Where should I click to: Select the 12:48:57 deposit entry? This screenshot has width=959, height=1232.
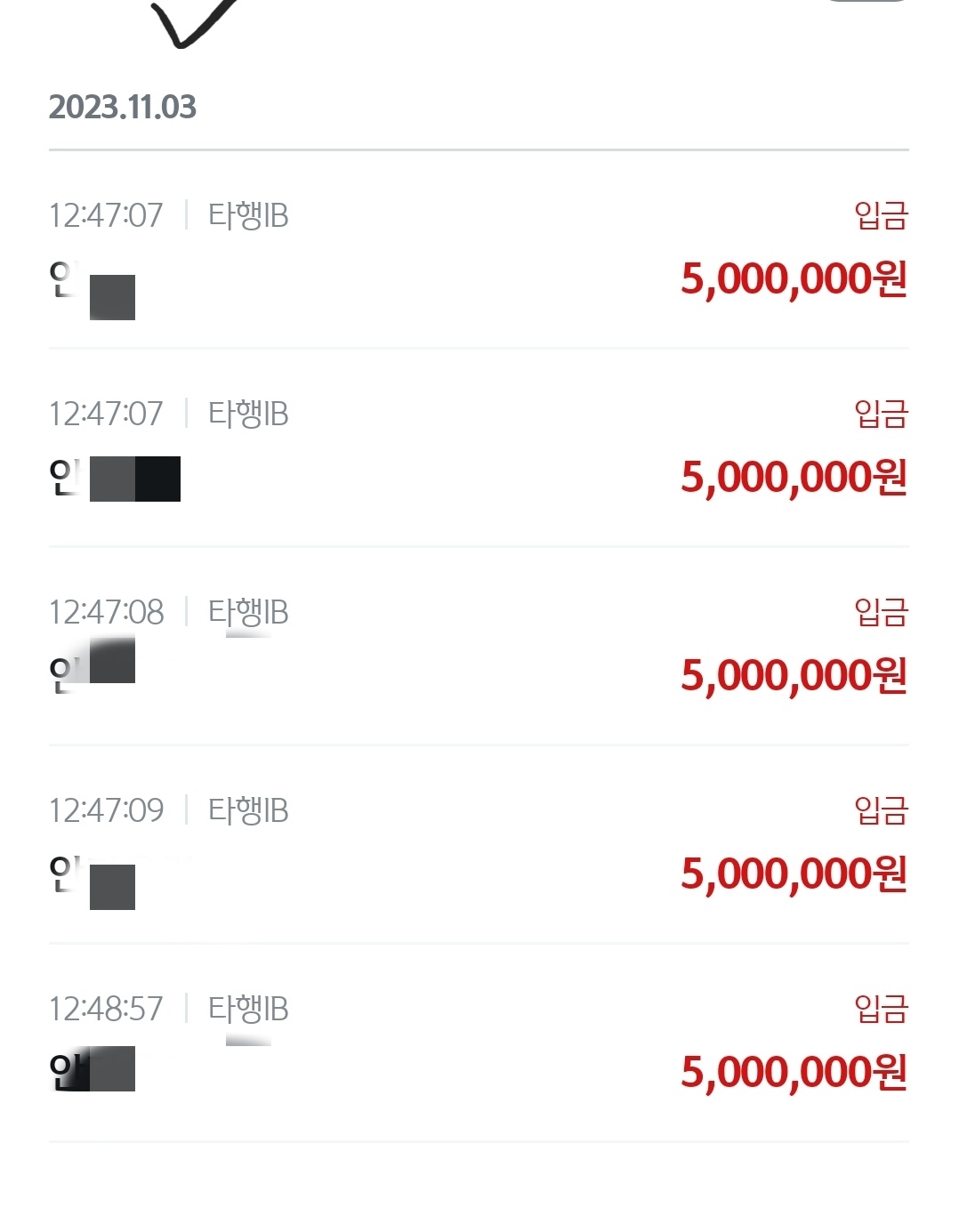479,1043
